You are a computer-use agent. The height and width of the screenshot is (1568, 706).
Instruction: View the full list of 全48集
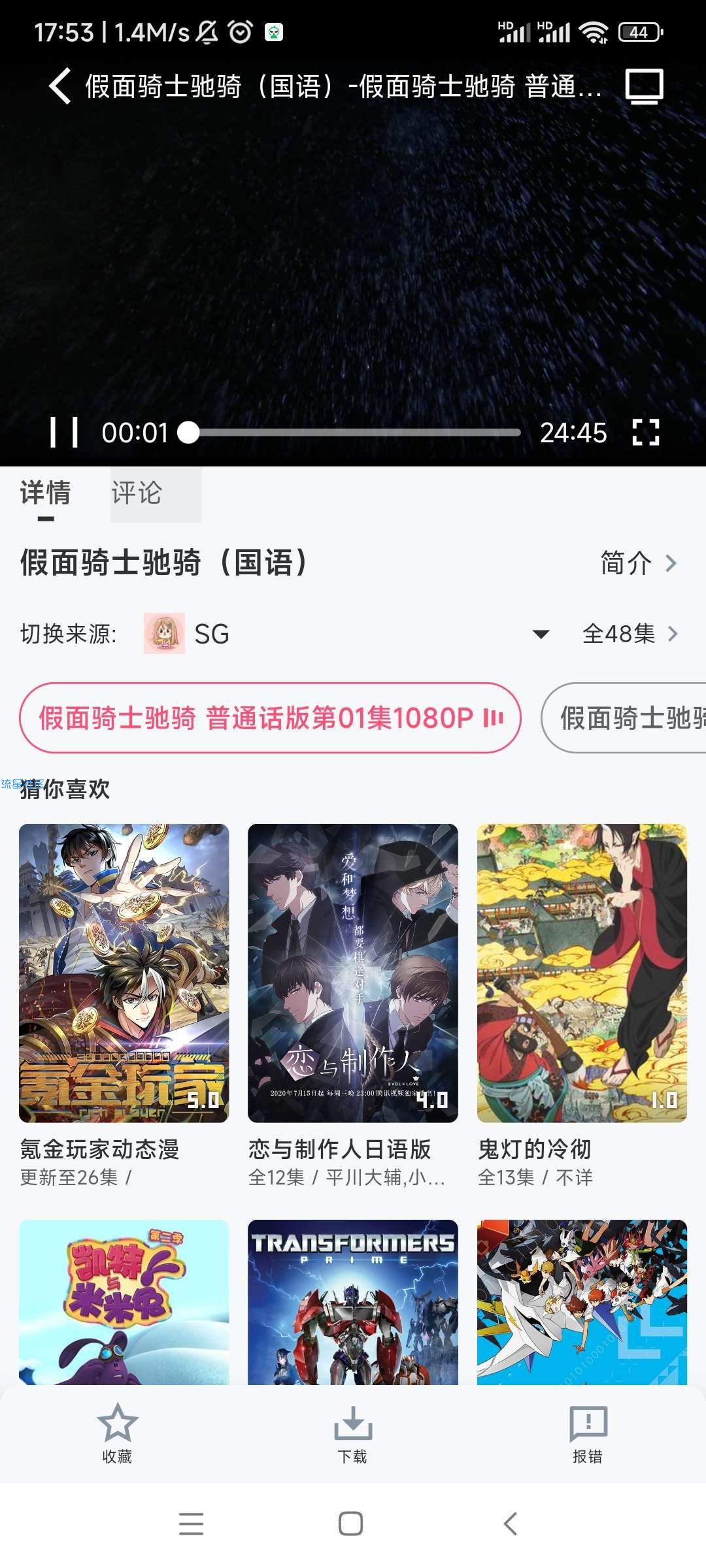(x=630, y=634)
